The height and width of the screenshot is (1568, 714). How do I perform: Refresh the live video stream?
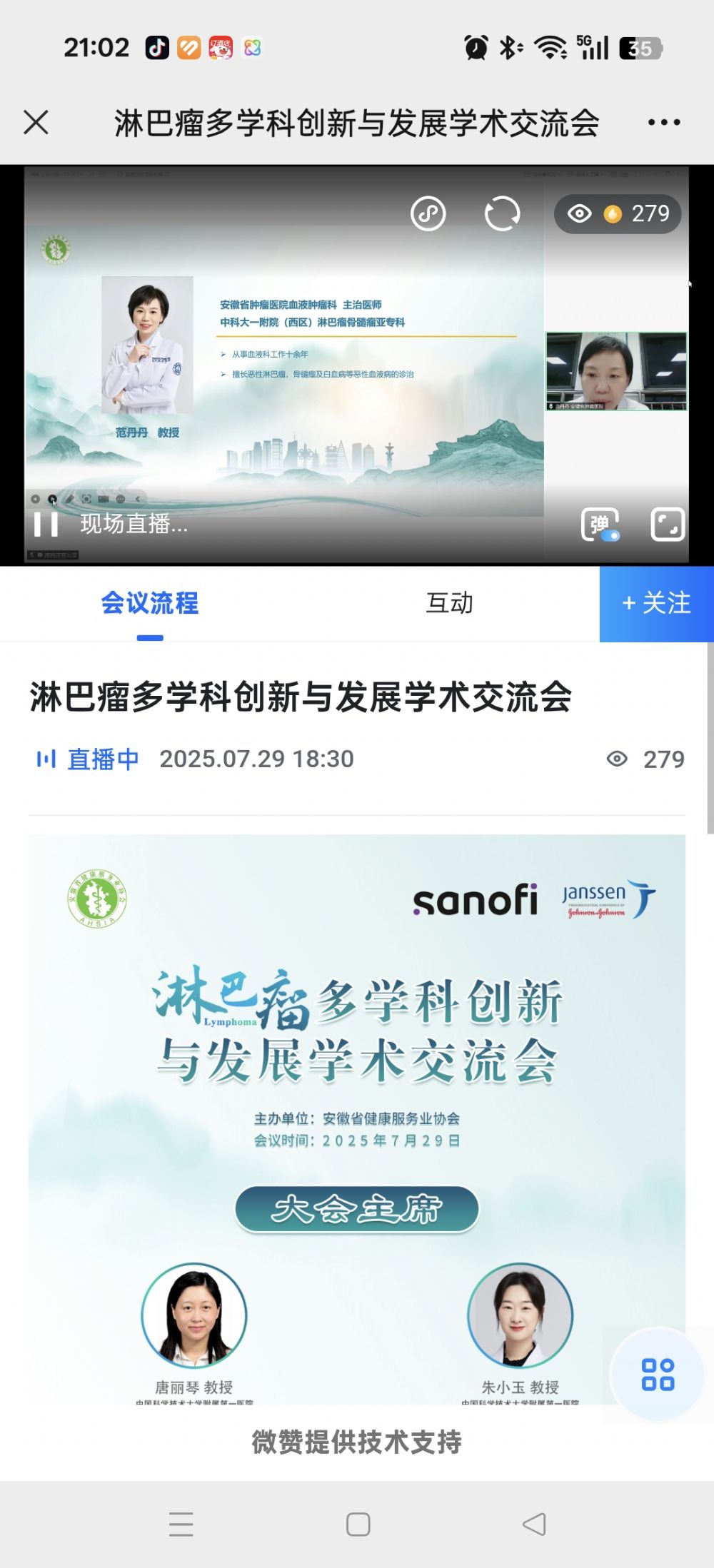502,213
